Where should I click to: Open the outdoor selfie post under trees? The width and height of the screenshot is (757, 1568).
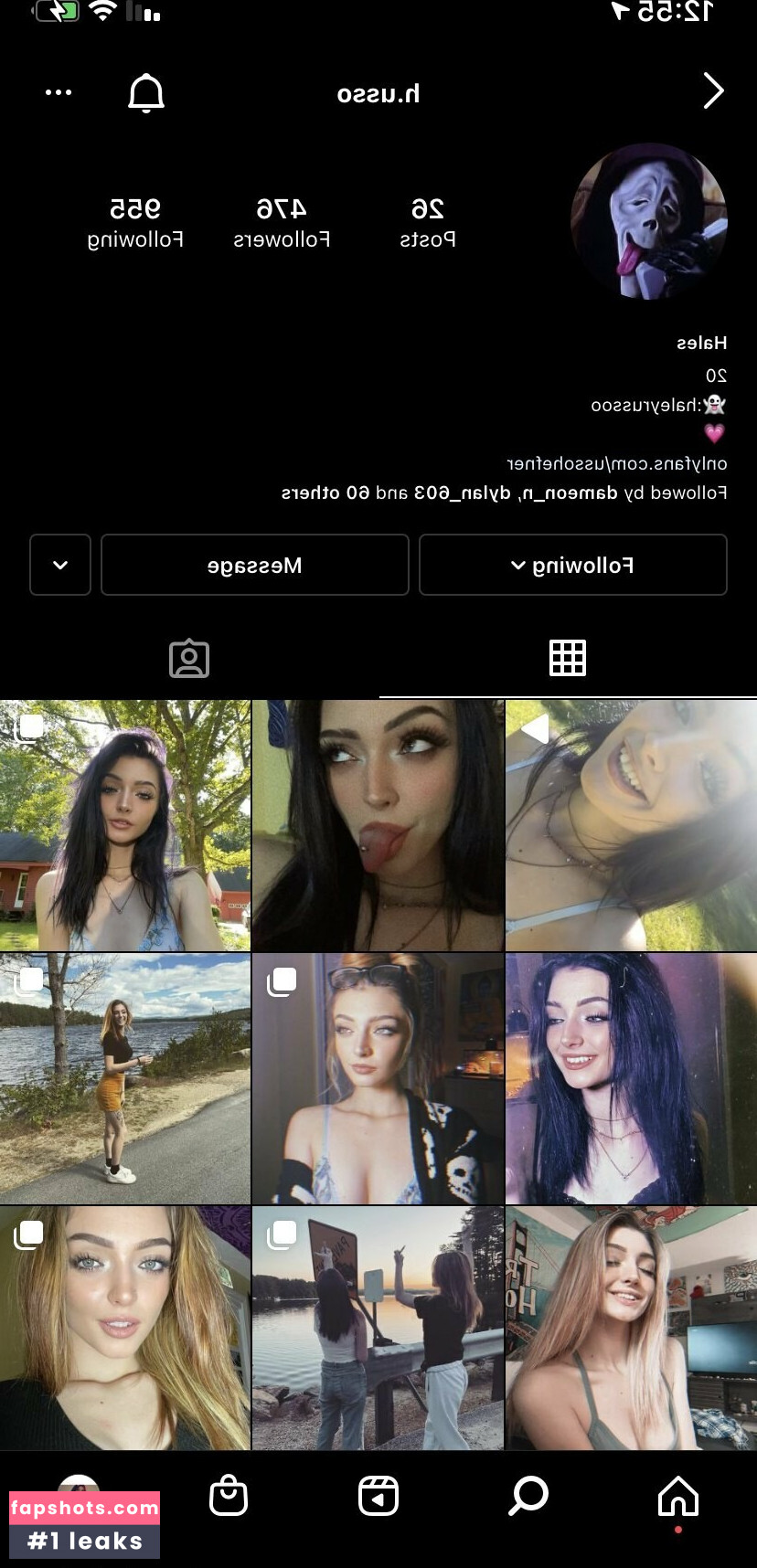(125, 826)
